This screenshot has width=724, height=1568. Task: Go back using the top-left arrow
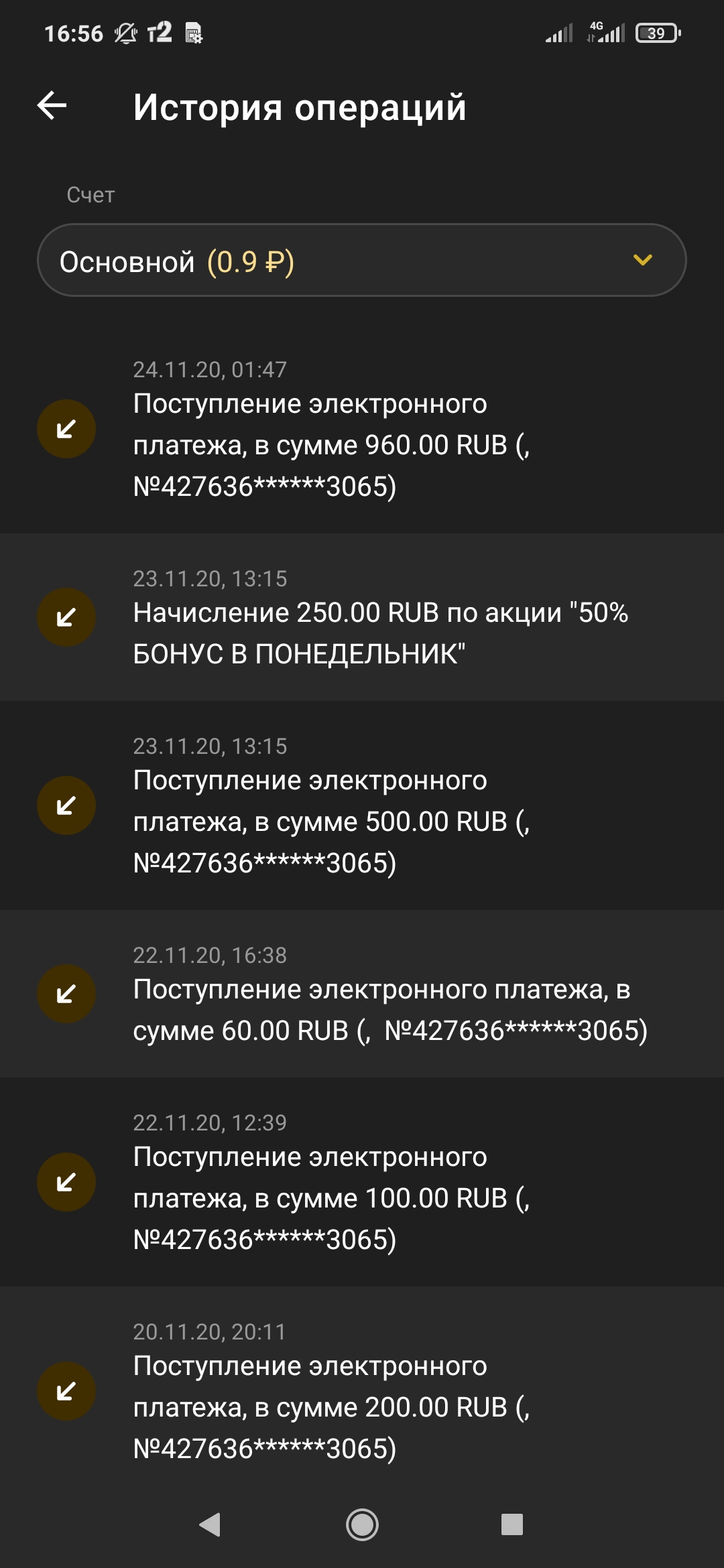pyautogui.click(x=51, y=105)
